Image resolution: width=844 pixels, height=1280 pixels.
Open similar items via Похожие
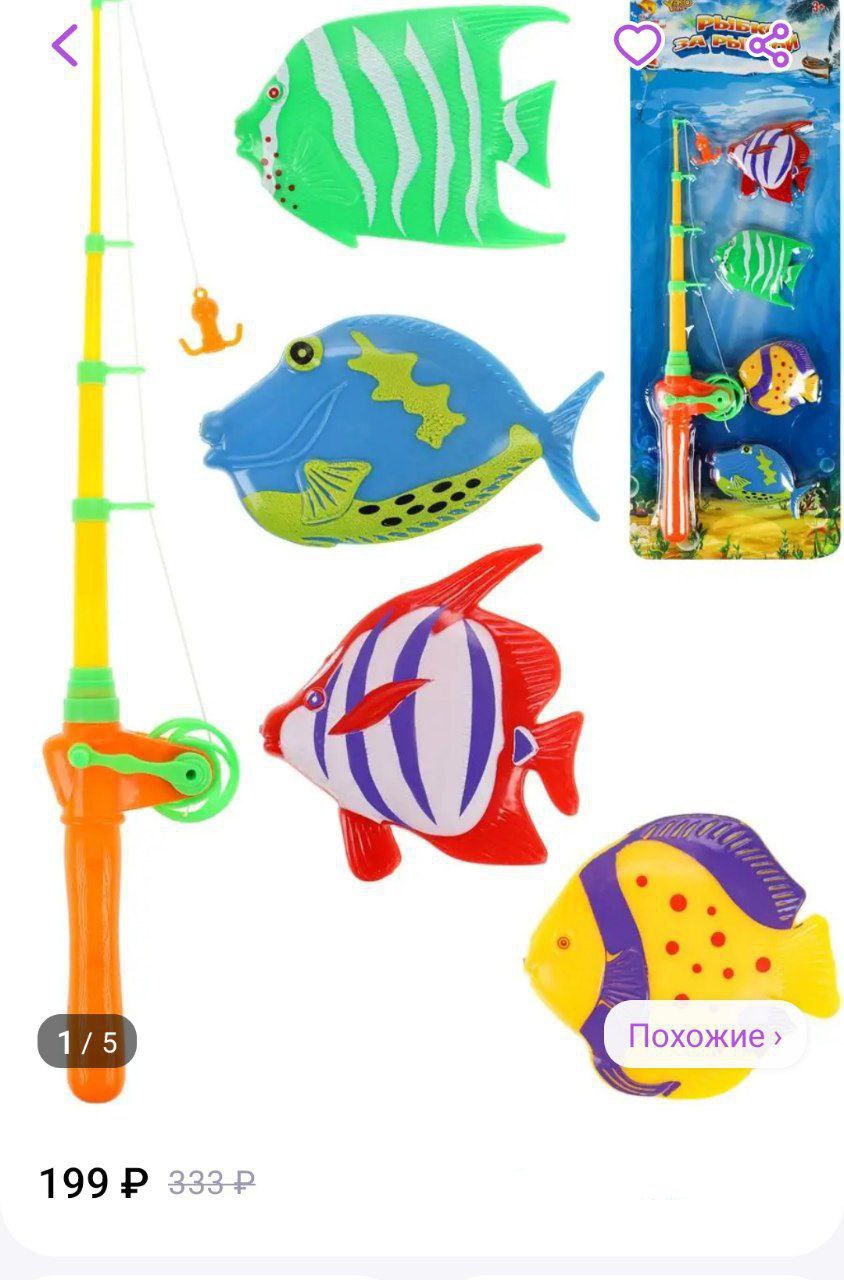coord(704,1036)
